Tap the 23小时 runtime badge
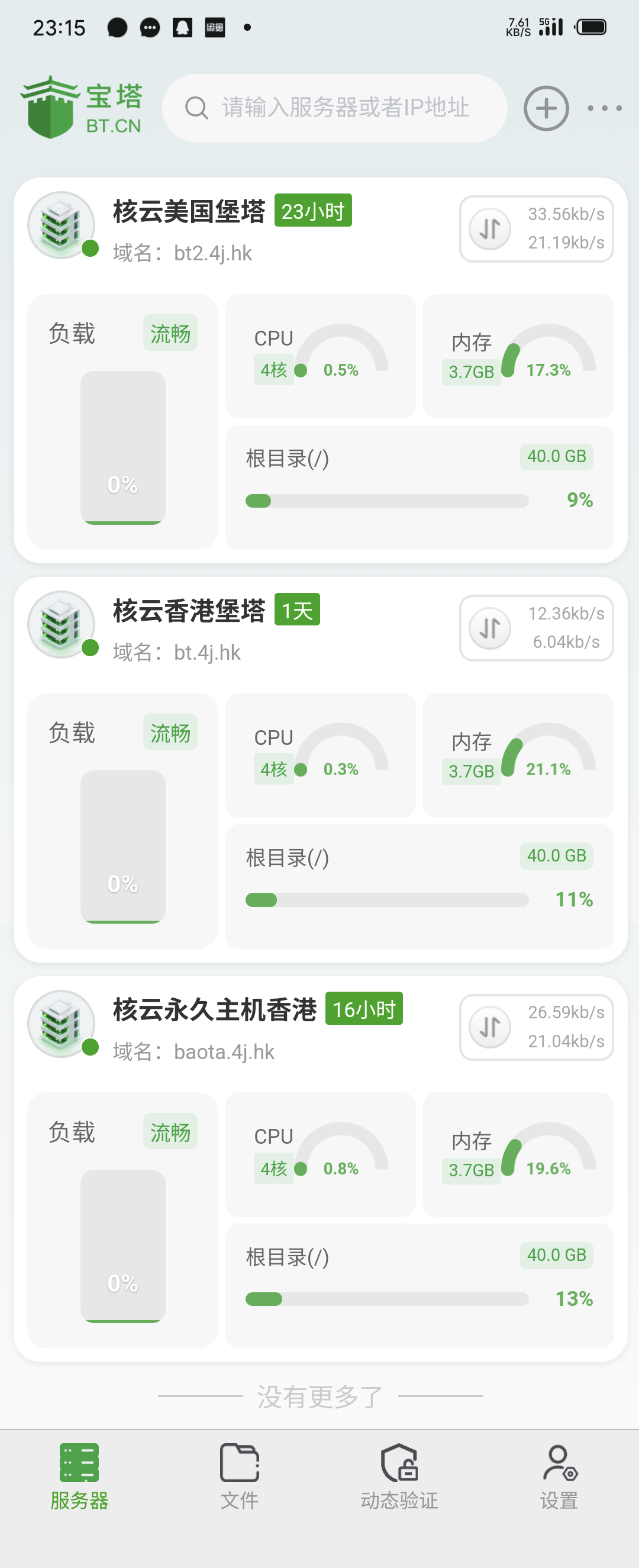 coord(313,209)
